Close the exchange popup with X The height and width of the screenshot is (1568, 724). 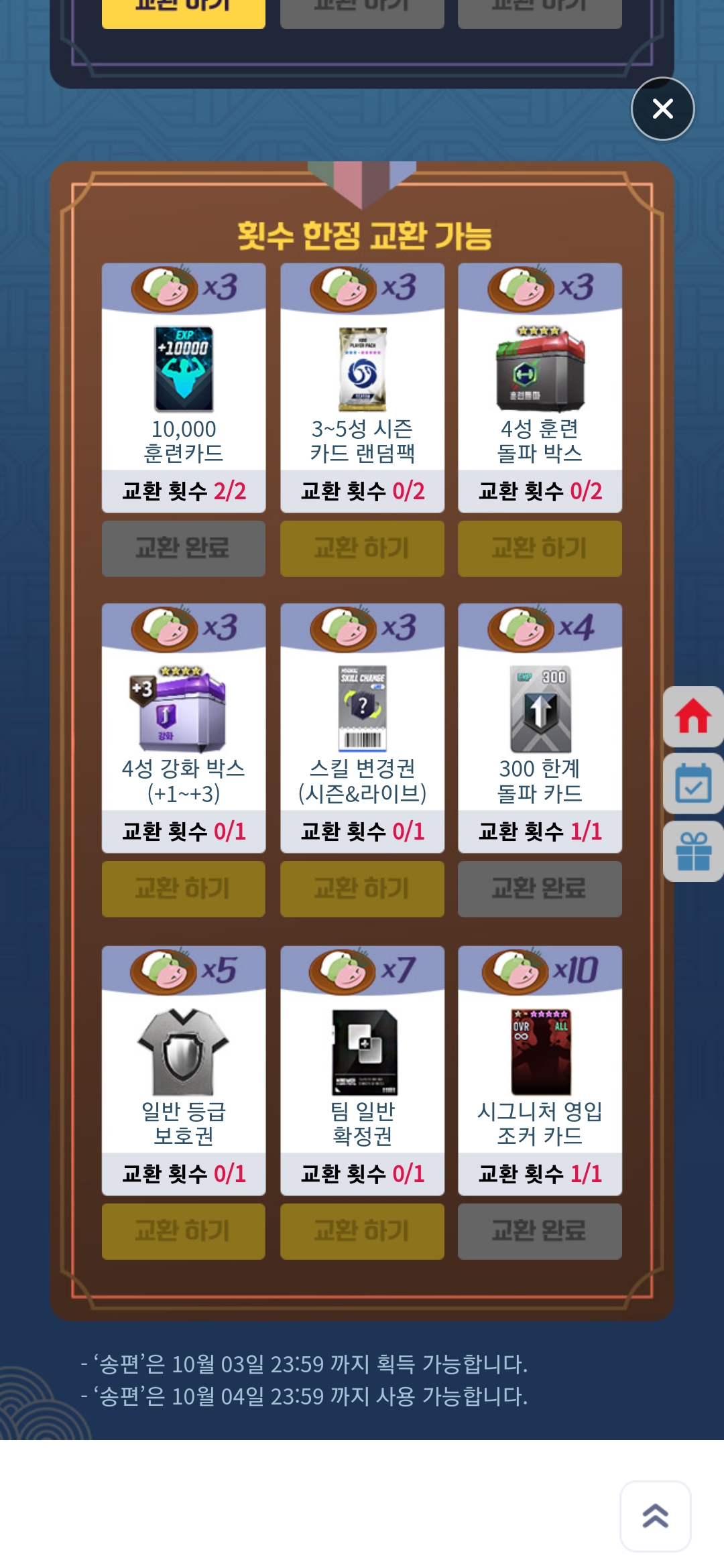(x=662, y=109)
